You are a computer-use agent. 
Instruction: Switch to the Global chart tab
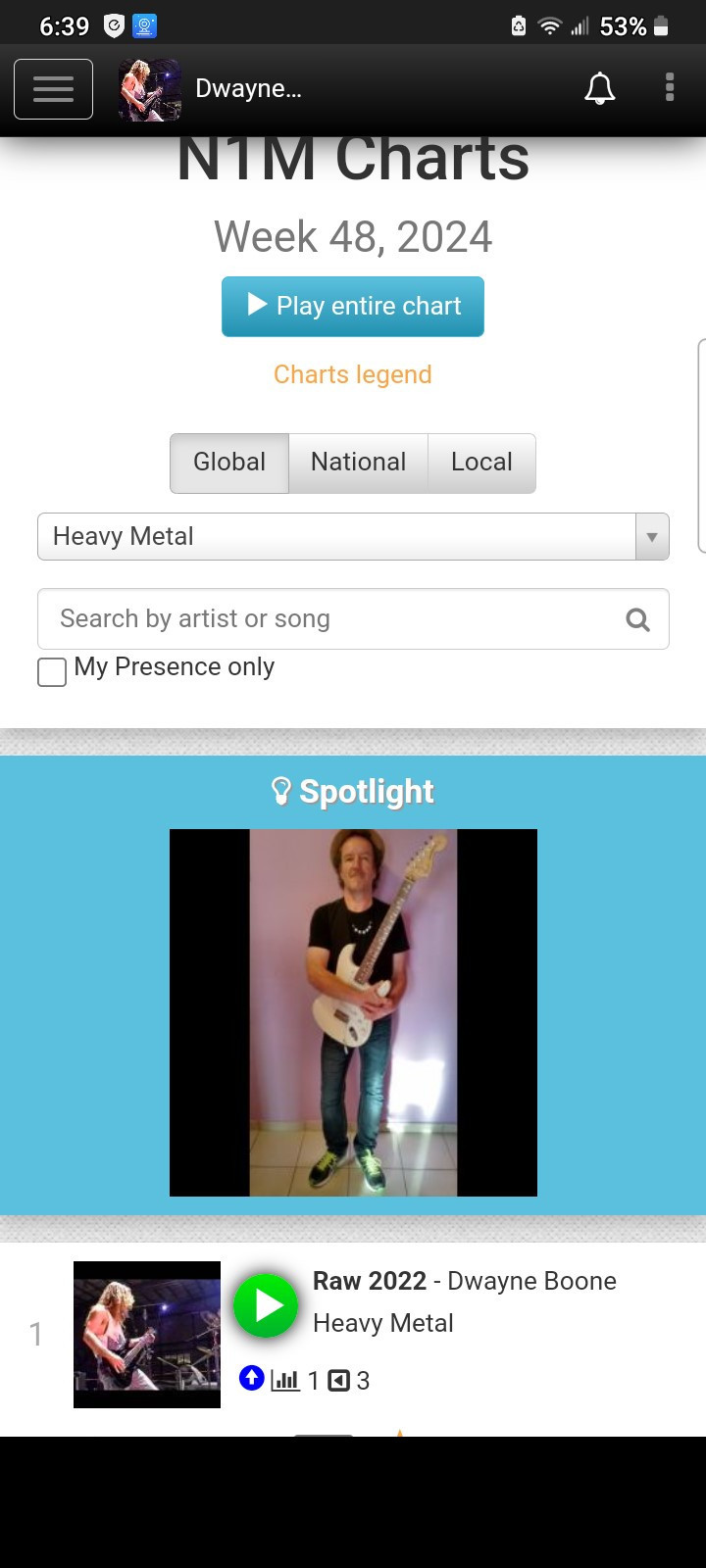pos(229,463)
